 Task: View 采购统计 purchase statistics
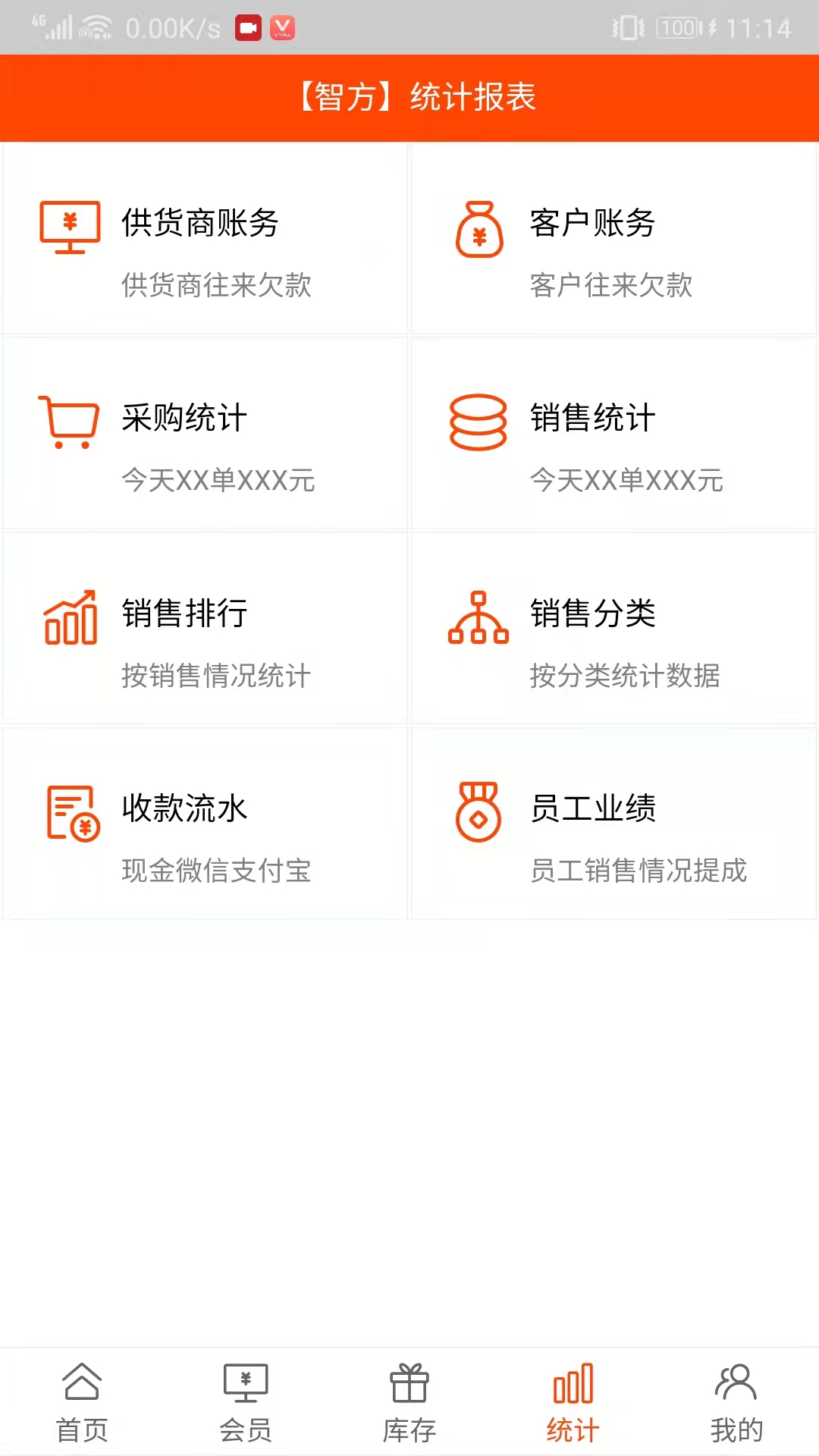(x=205, y=434)
